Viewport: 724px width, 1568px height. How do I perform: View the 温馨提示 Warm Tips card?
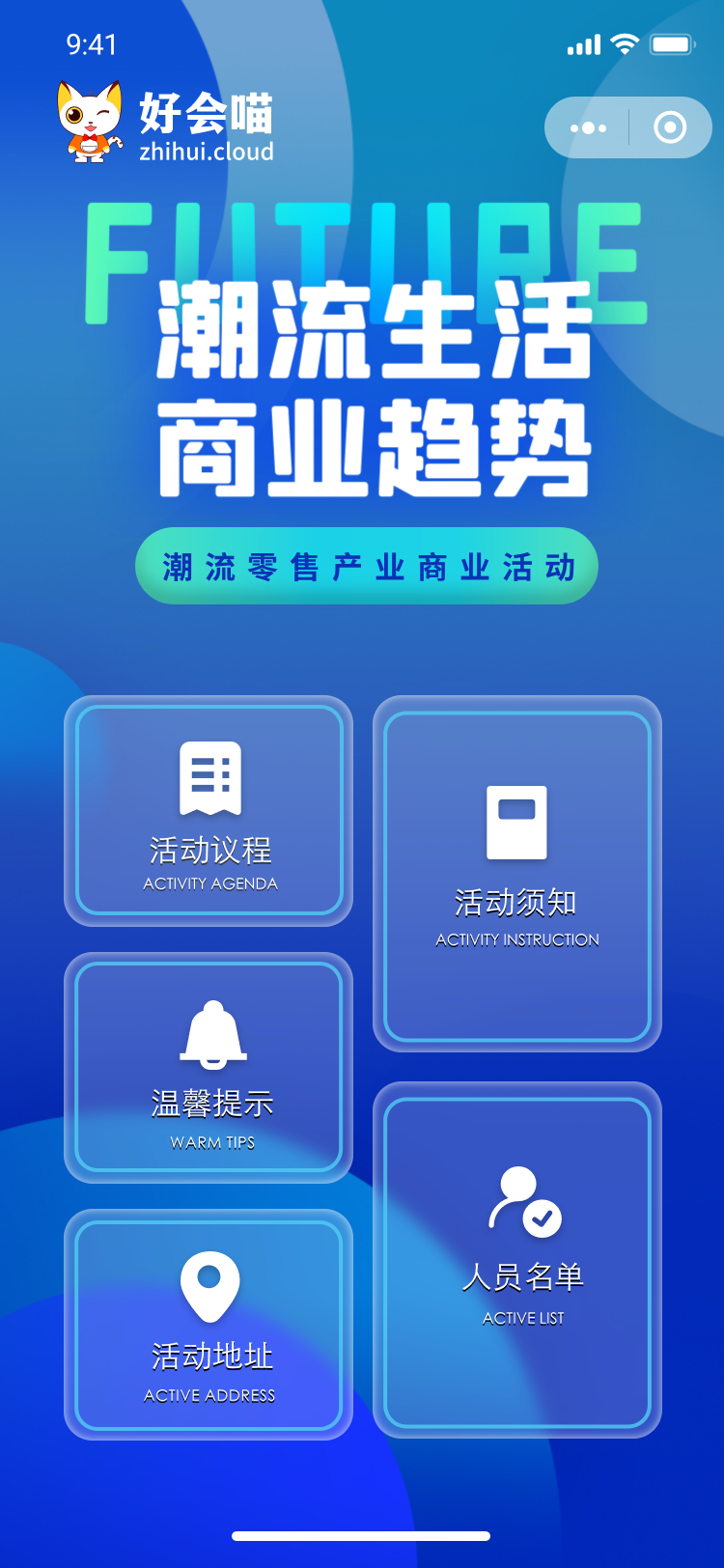coord(209,1068)
